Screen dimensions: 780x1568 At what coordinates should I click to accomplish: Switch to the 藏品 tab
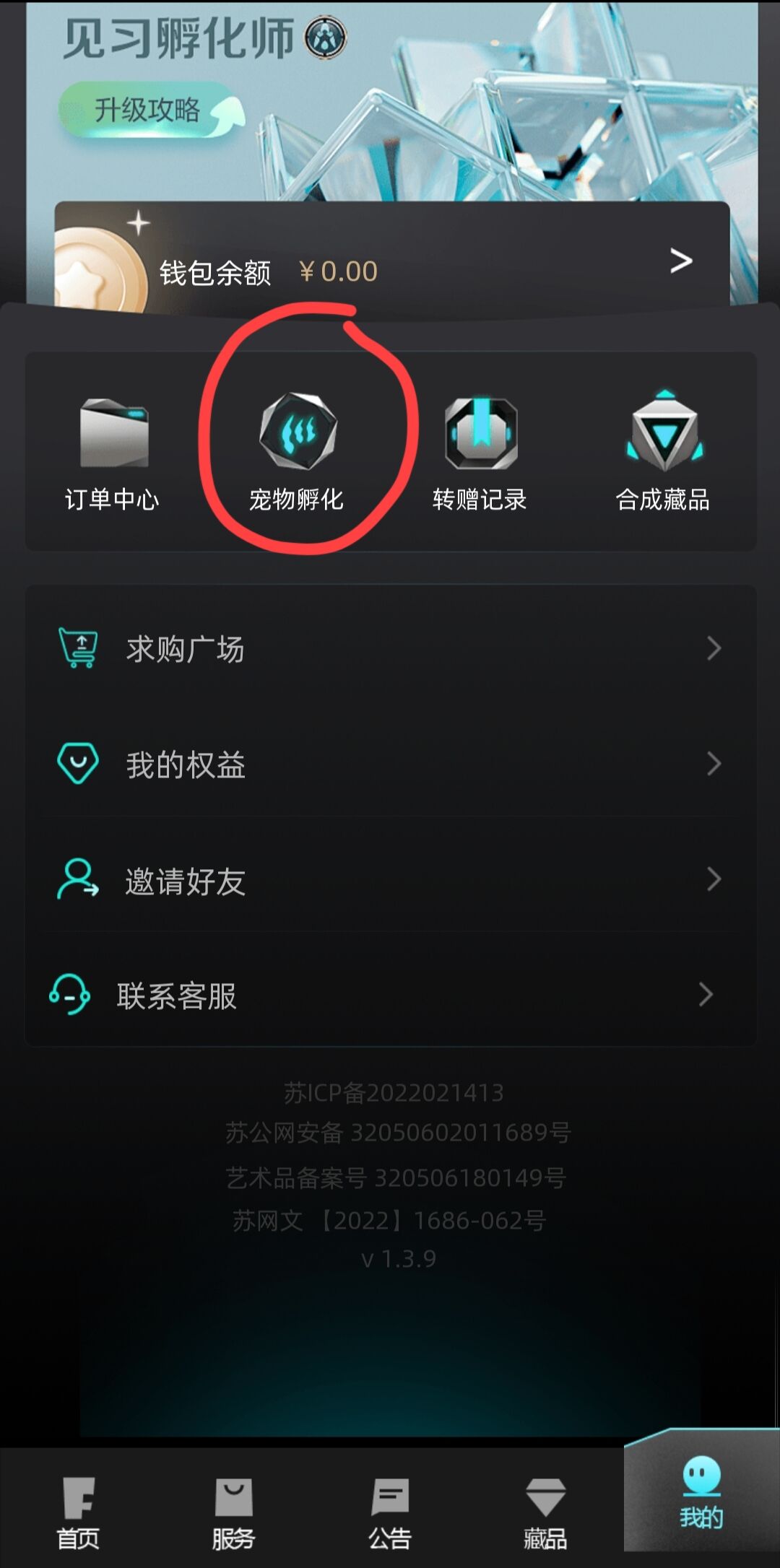pos(546,1512)
